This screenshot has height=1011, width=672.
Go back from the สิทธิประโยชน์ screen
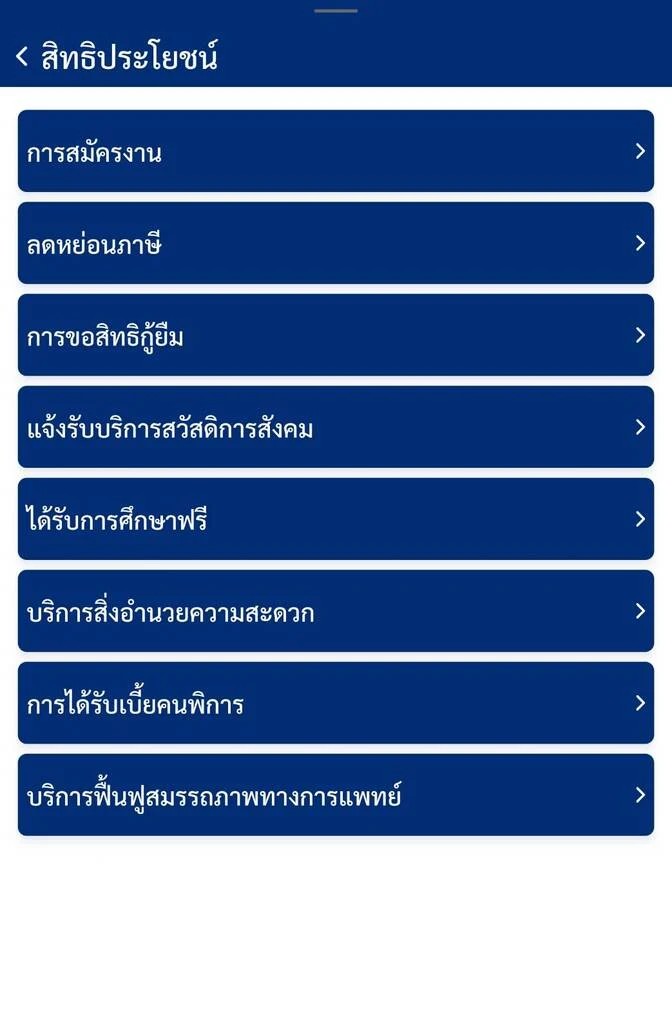pos(22,56)
